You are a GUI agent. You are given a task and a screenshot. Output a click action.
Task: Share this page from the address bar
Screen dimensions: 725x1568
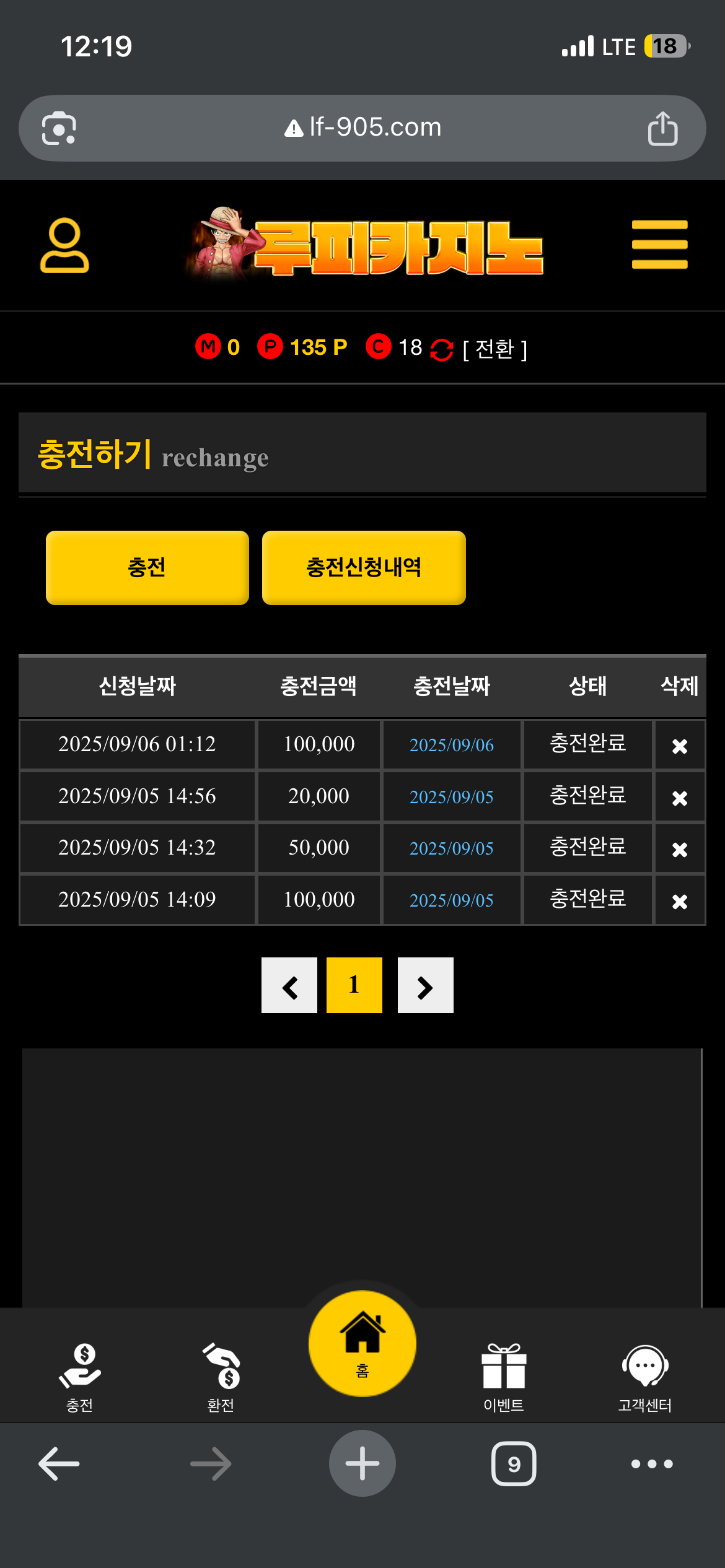[x=662, y=128]
